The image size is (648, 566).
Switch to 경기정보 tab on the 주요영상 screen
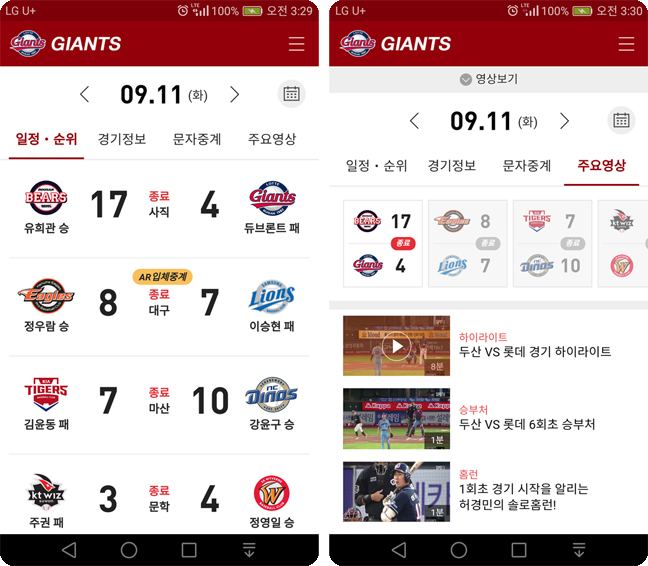452,166
